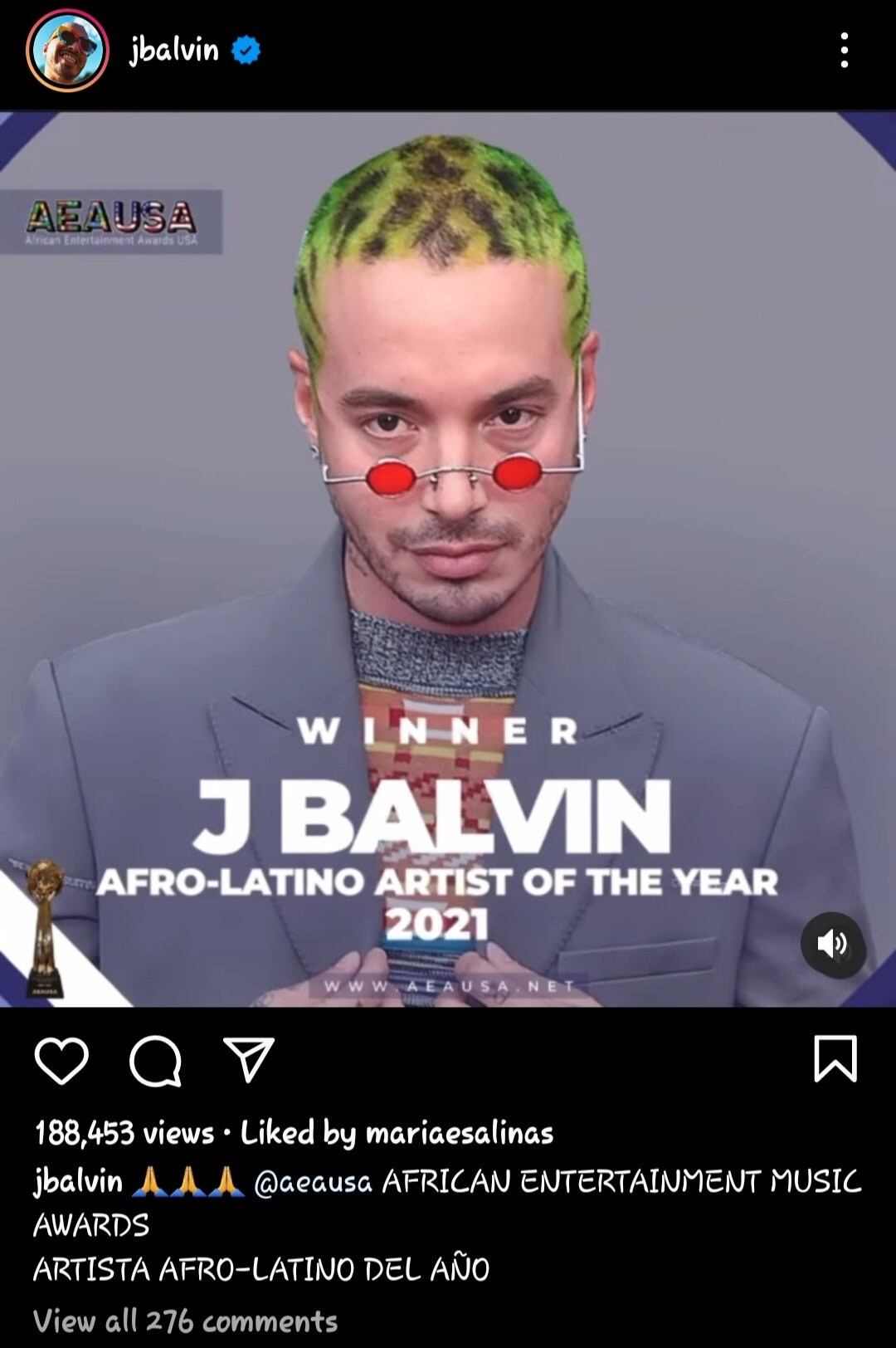This screenshot has width=896, height=1348.
Task: Open the comment bubble icon
Action: tap(155, 1060)
